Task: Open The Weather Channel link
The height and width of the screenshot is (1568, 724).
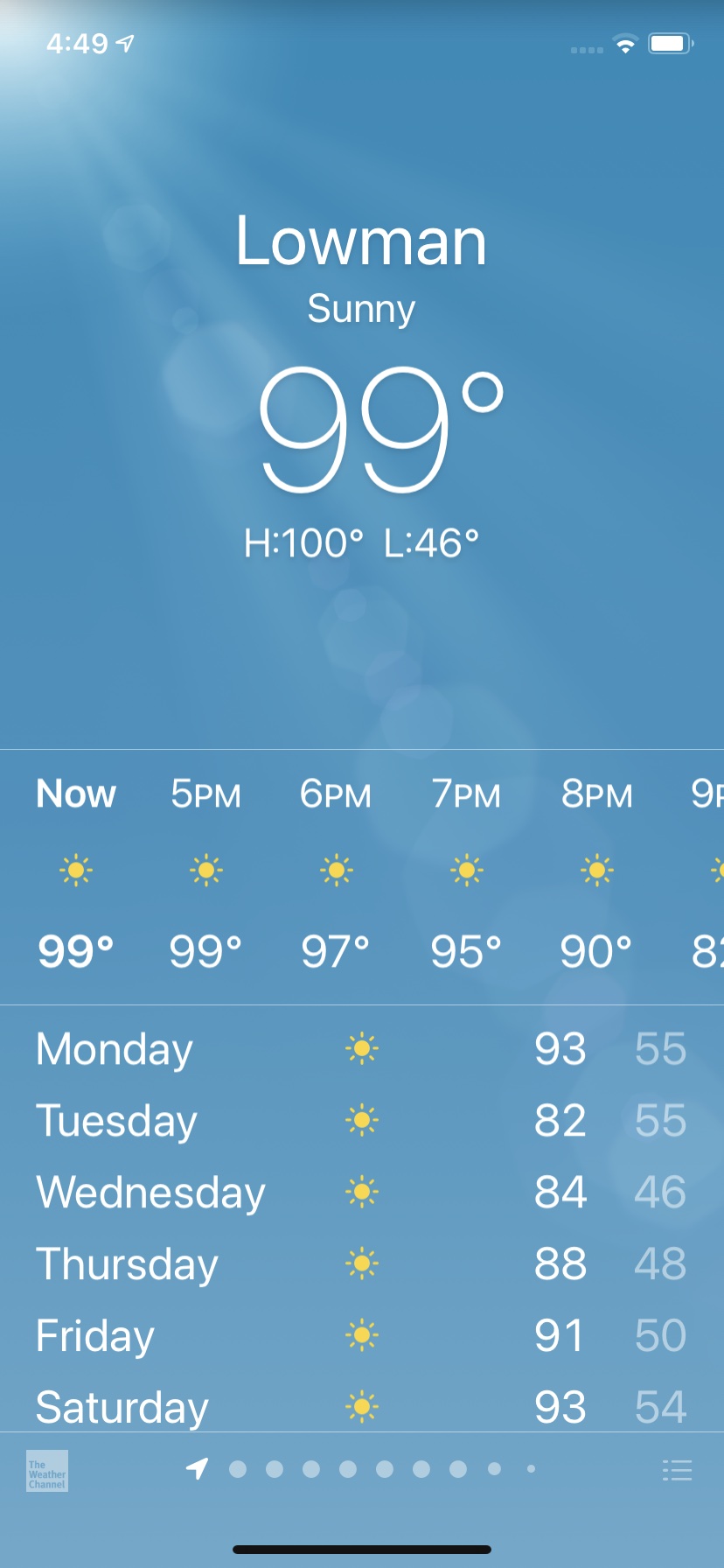Action: [x=47, y=1471]
